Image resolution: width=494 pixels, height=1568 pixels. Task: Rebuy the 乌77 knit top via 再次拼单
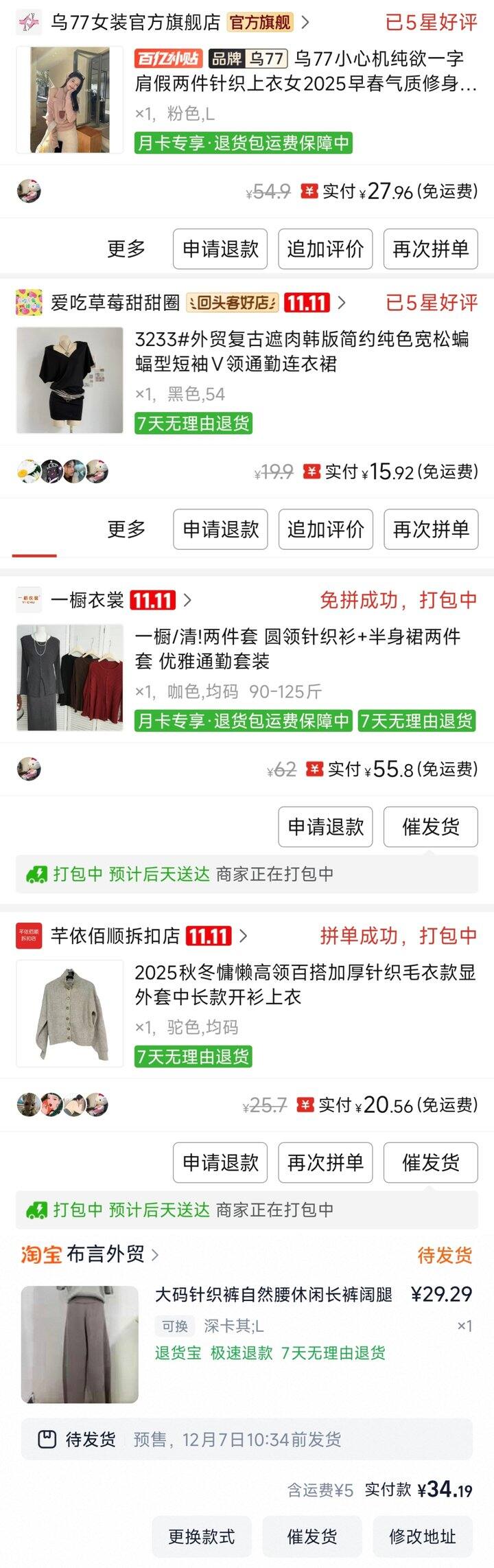click(x=430, y=249)
